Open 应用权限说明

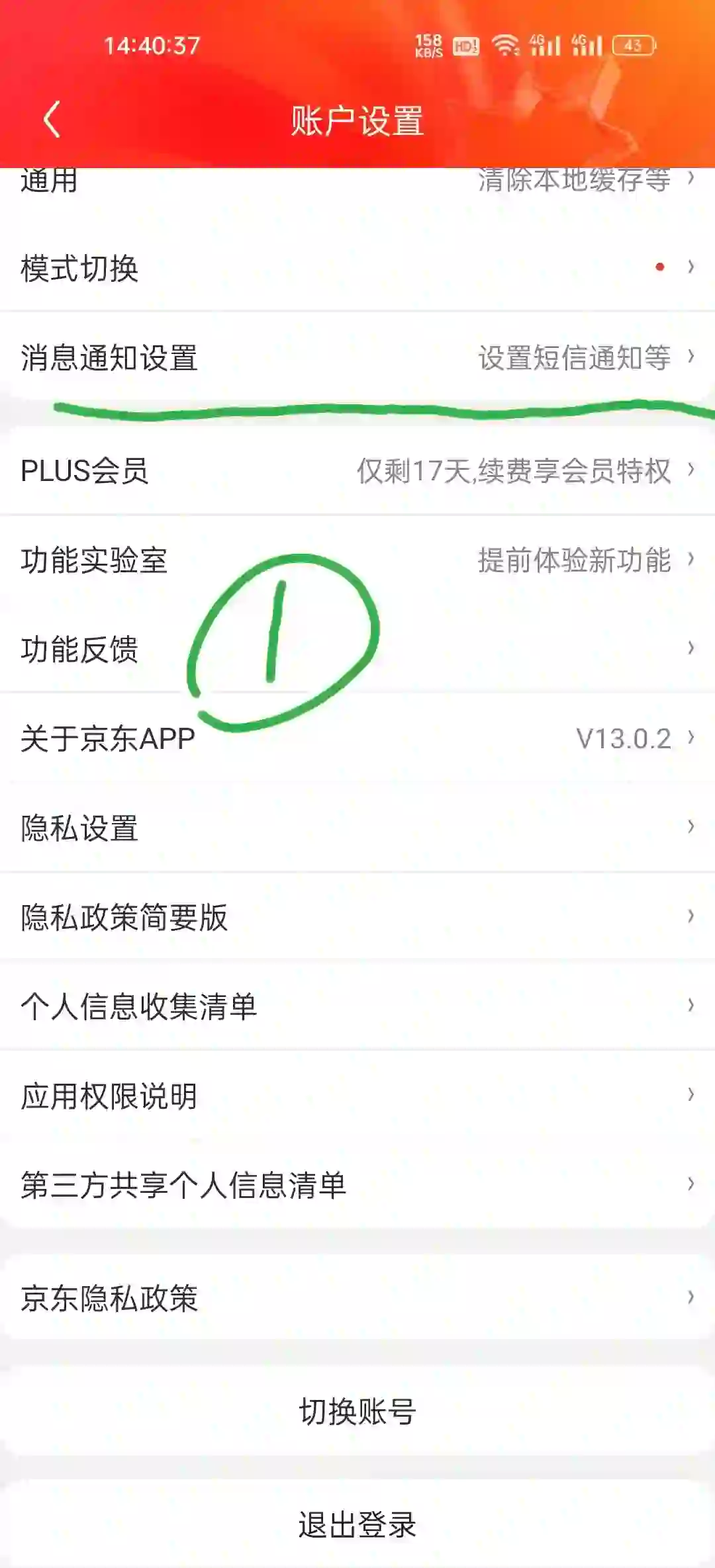pyautogui.click(x=358, y=1096)
